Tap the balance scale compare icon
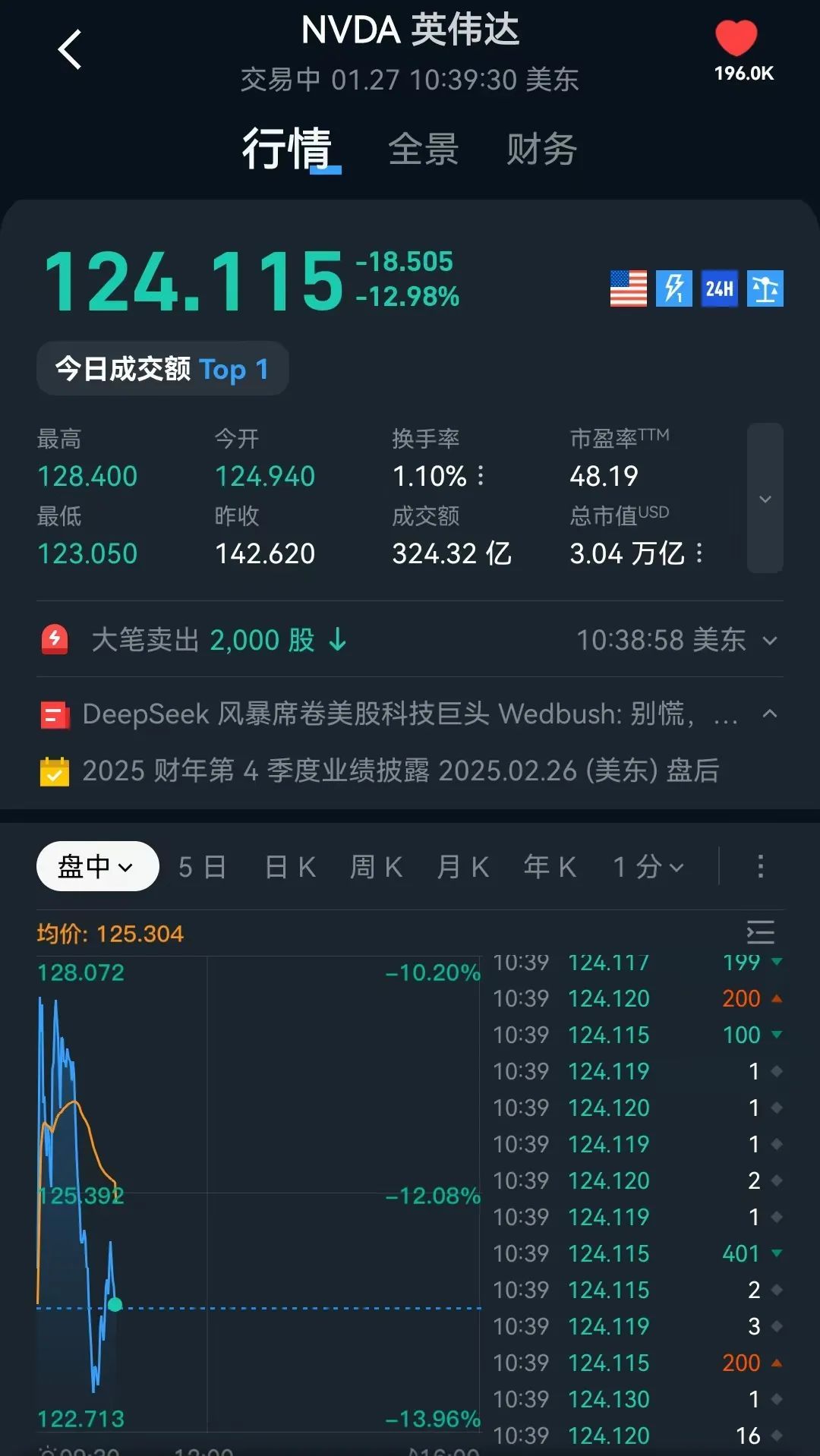The height and width of the screenshot is (1456, 820). point(765,288)
